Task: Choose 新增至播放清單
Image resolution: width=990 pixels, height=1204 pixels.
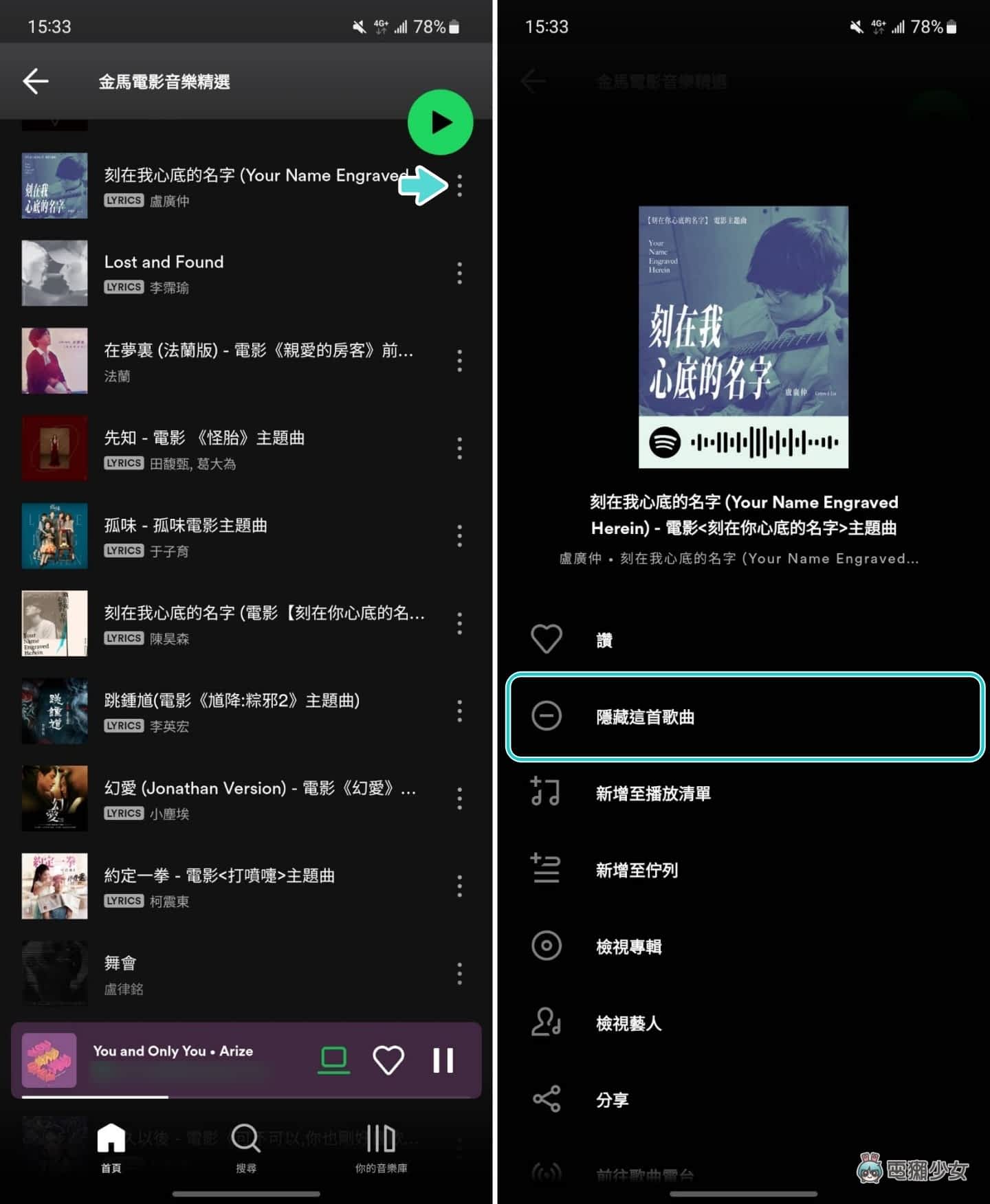Action: coord(652,794)
